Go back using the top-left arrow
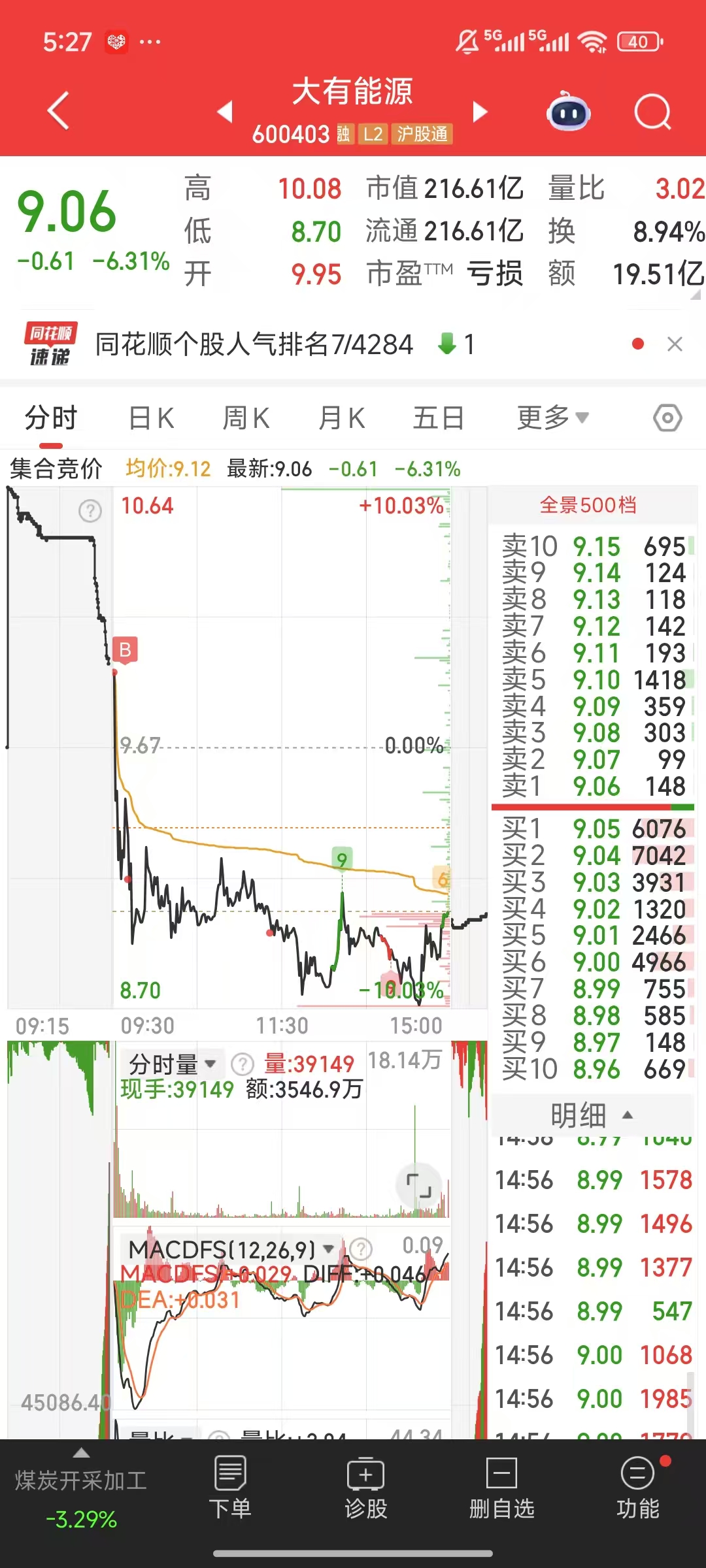This screenshot has width=706, height=1568. [59, 111]
